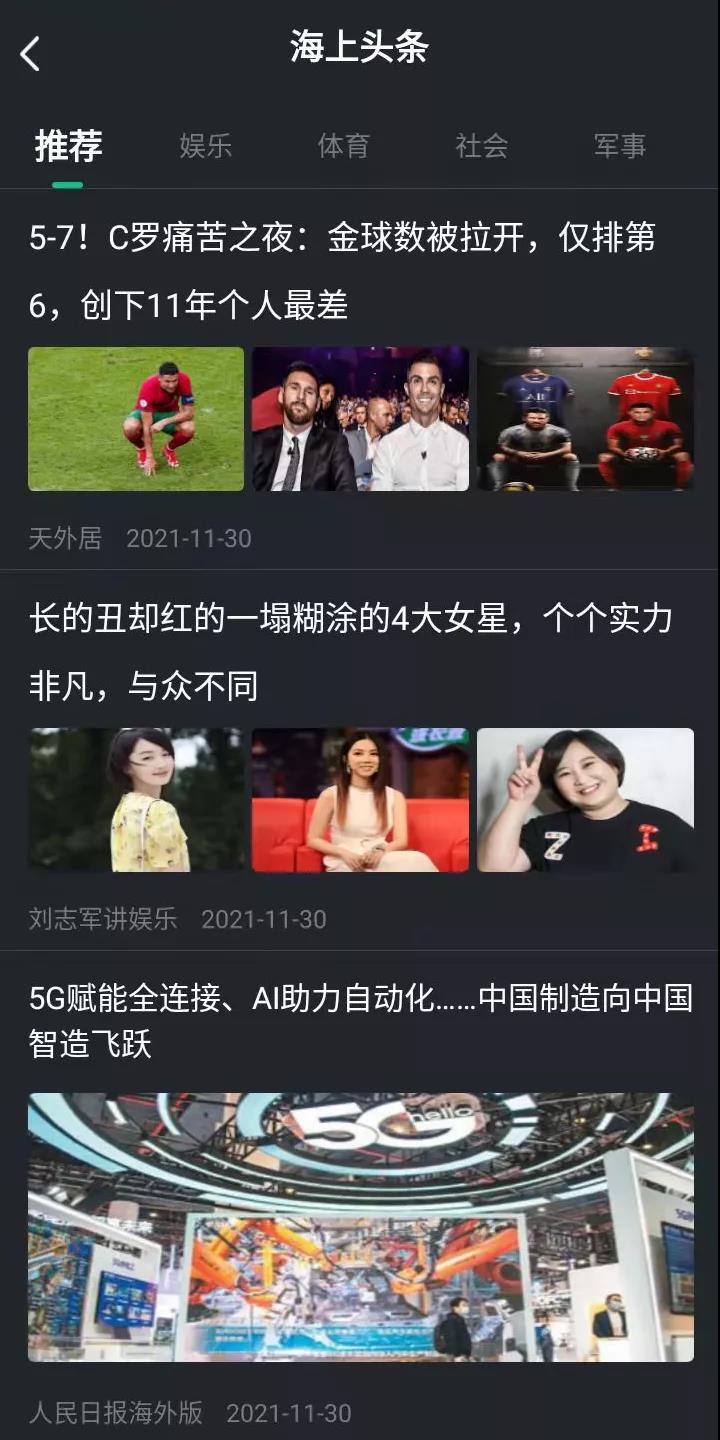
Task: Open the 体育 tab
Action: click(344, 146)
